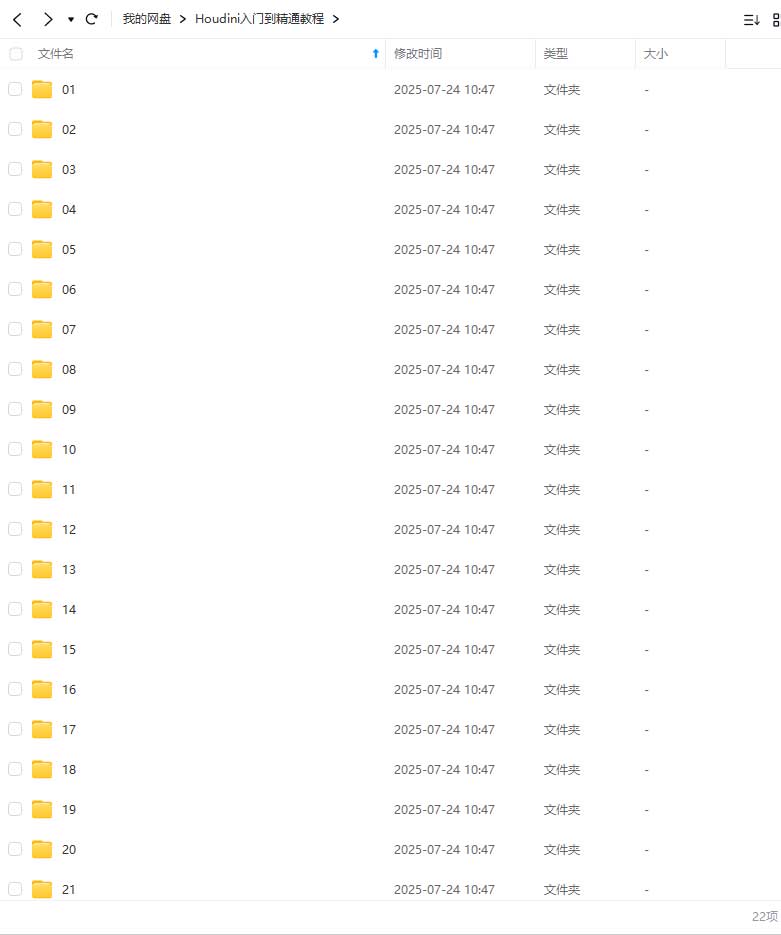Tick the select-all checkbox in header
Image resolution: width=781 pixels, height=935 pixels.
tap(15, 54)
